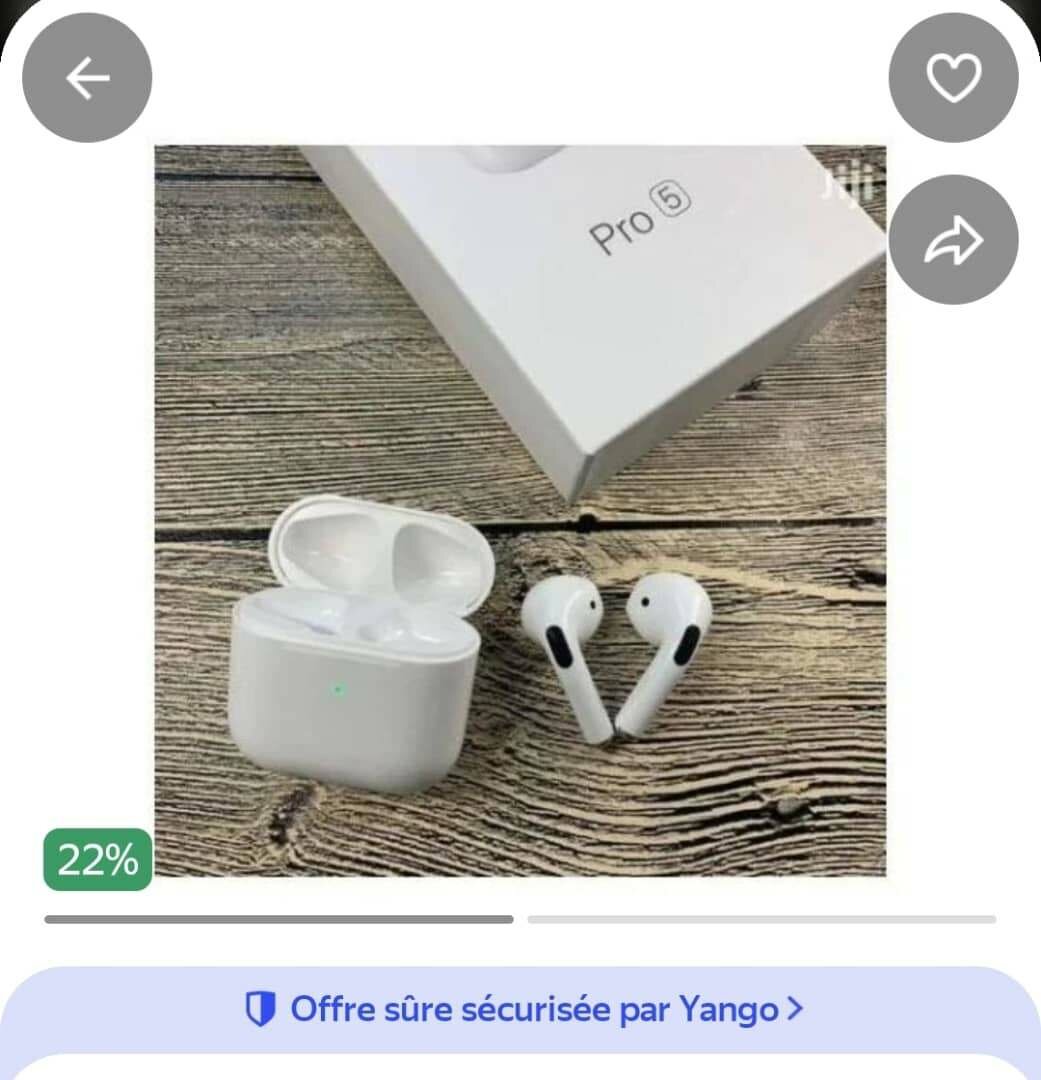Add this product to favorites with heart
Viewport: 1041px width, 1080px height.
coord(953,78)
